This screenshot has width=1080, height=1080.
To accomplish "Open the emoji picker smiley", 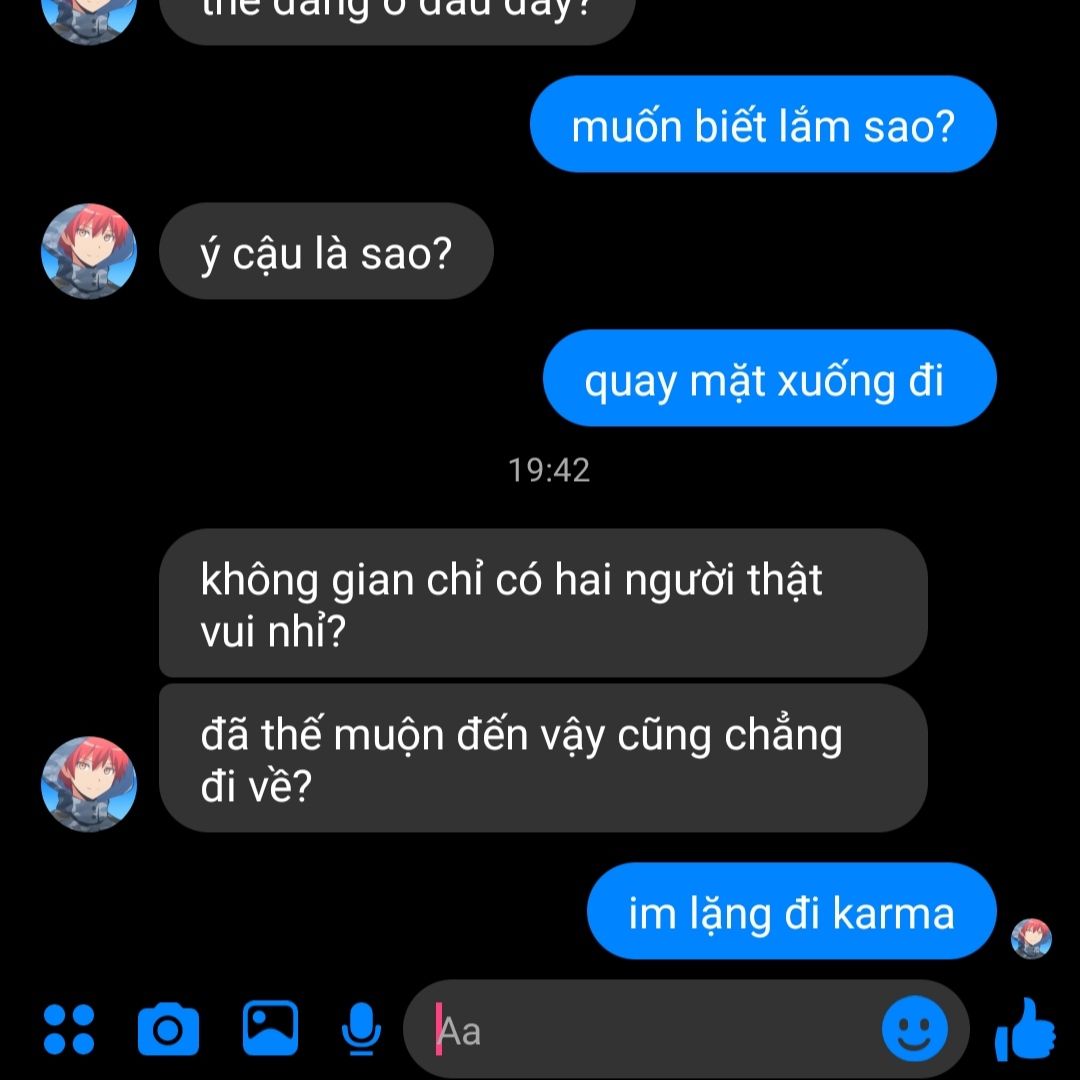I will (914, 1029).
